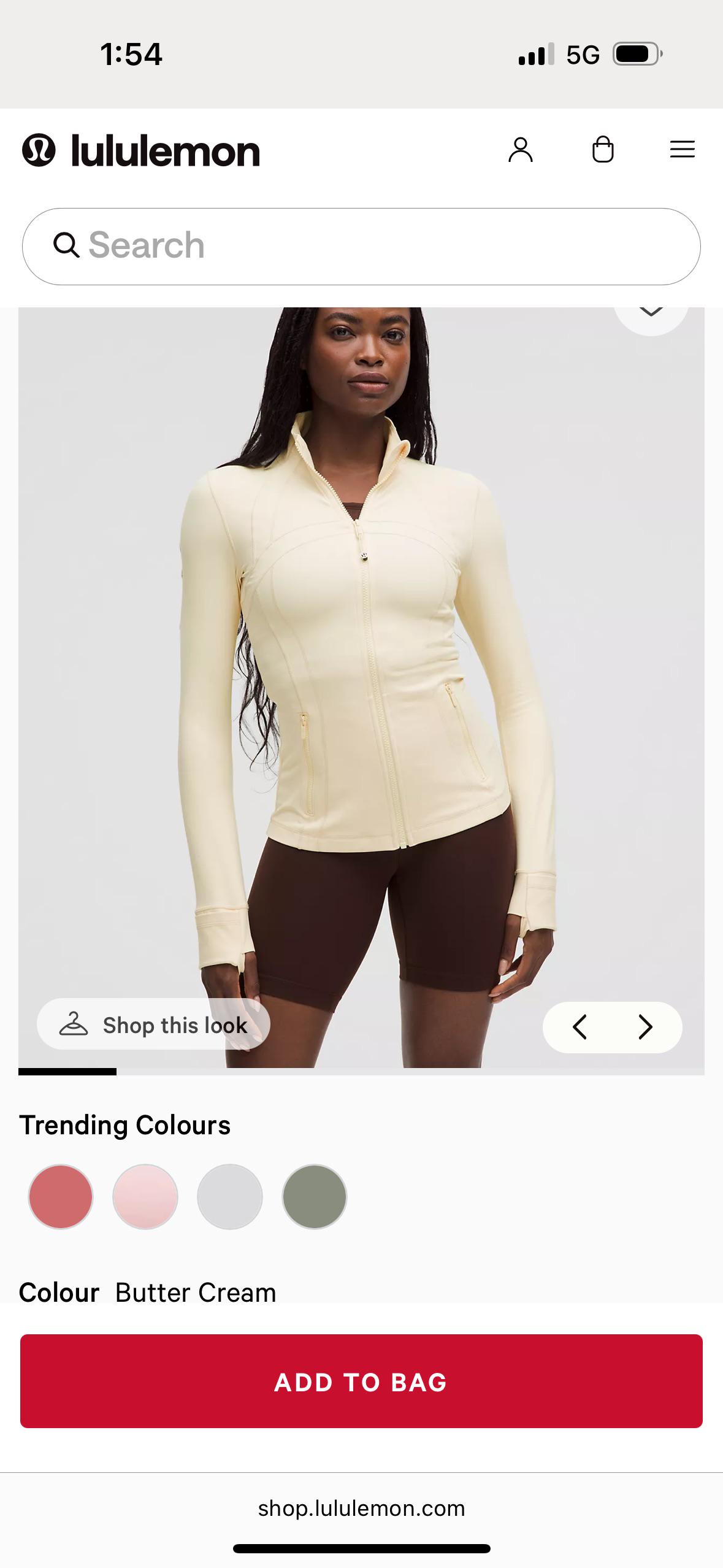Select the light pink colour swatch

click(x=145, y=1196)
